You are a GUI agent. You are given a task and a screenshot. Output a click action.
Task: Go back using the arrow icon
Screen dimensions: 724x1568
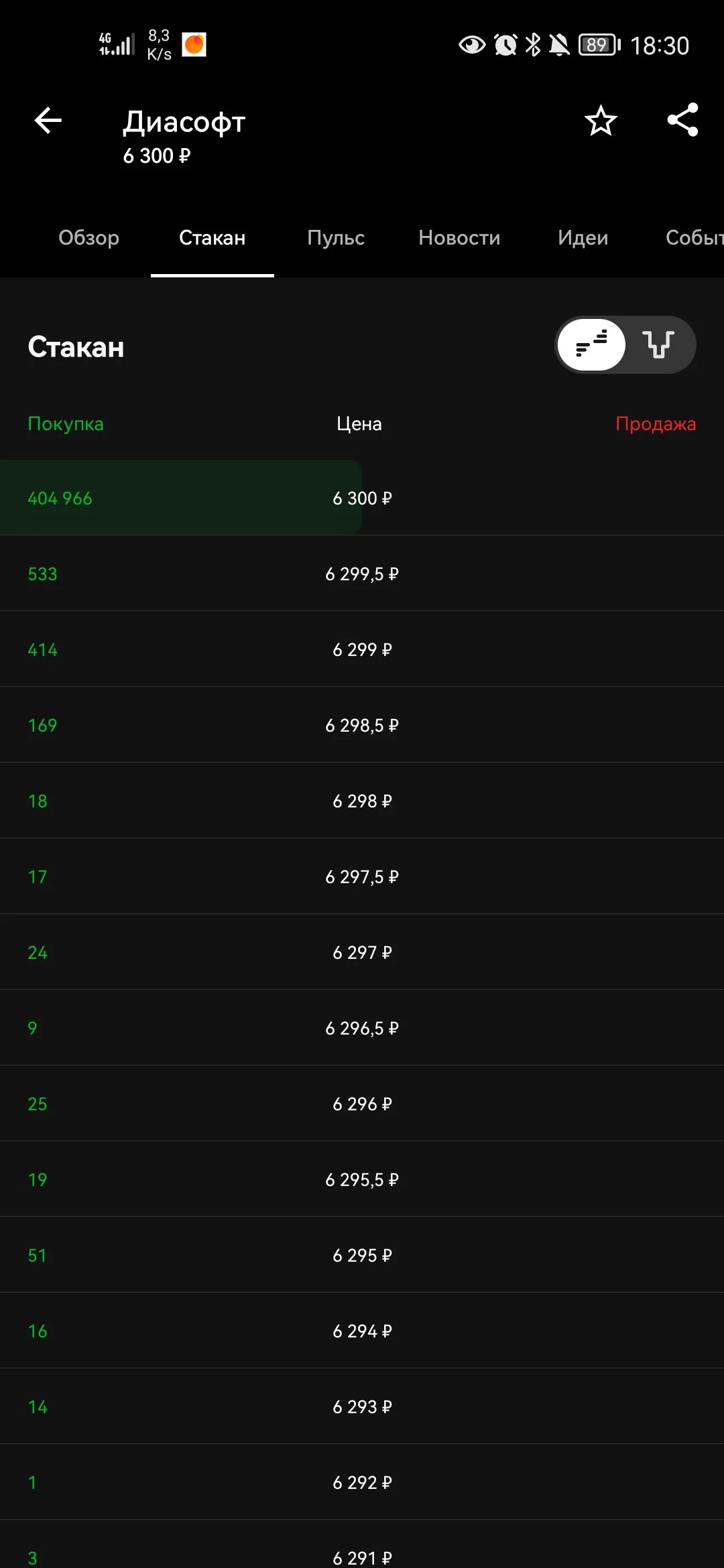48,121
